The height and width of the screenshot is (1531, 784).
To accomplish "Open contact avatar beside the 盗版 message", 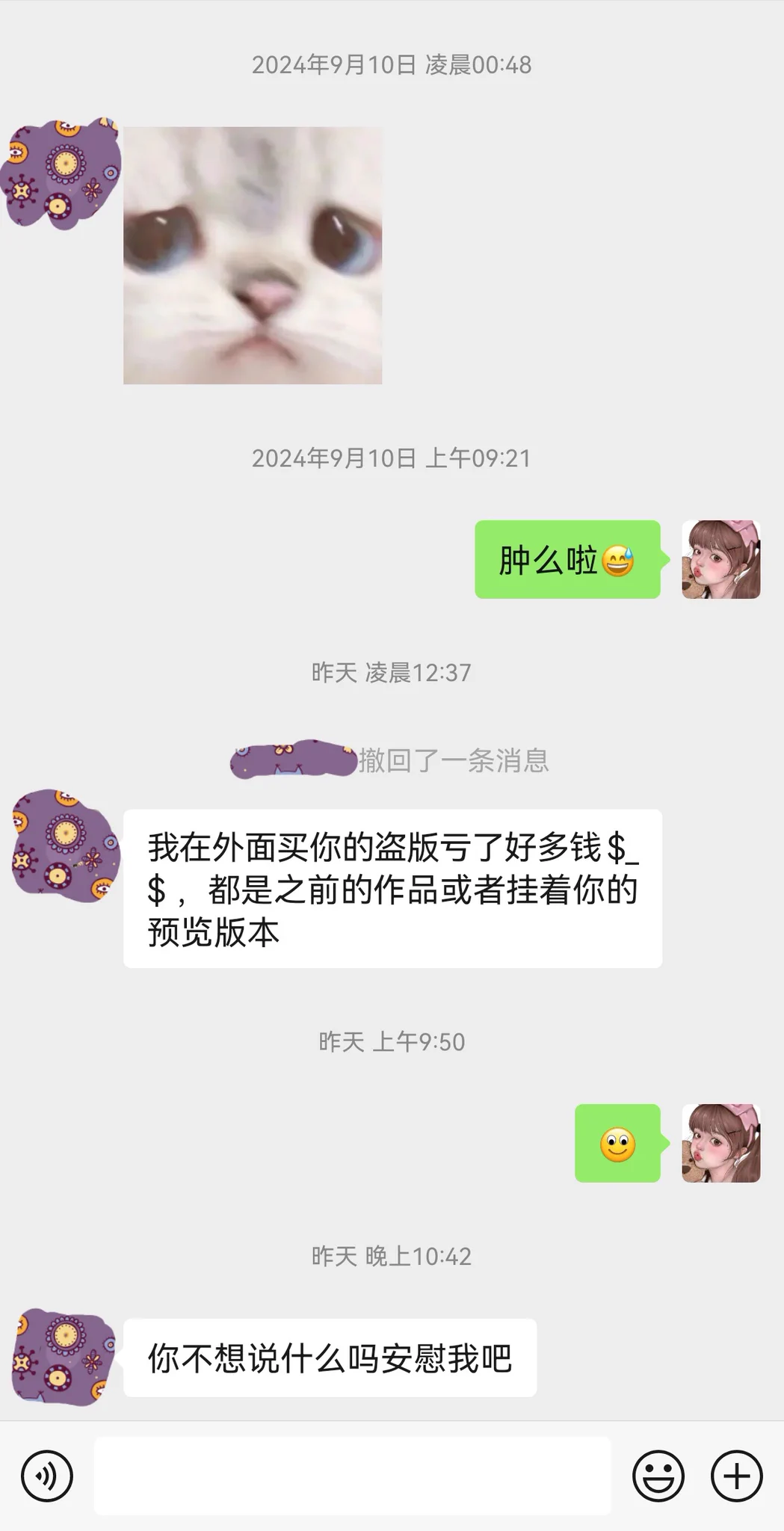I will [x=66, y=845].
